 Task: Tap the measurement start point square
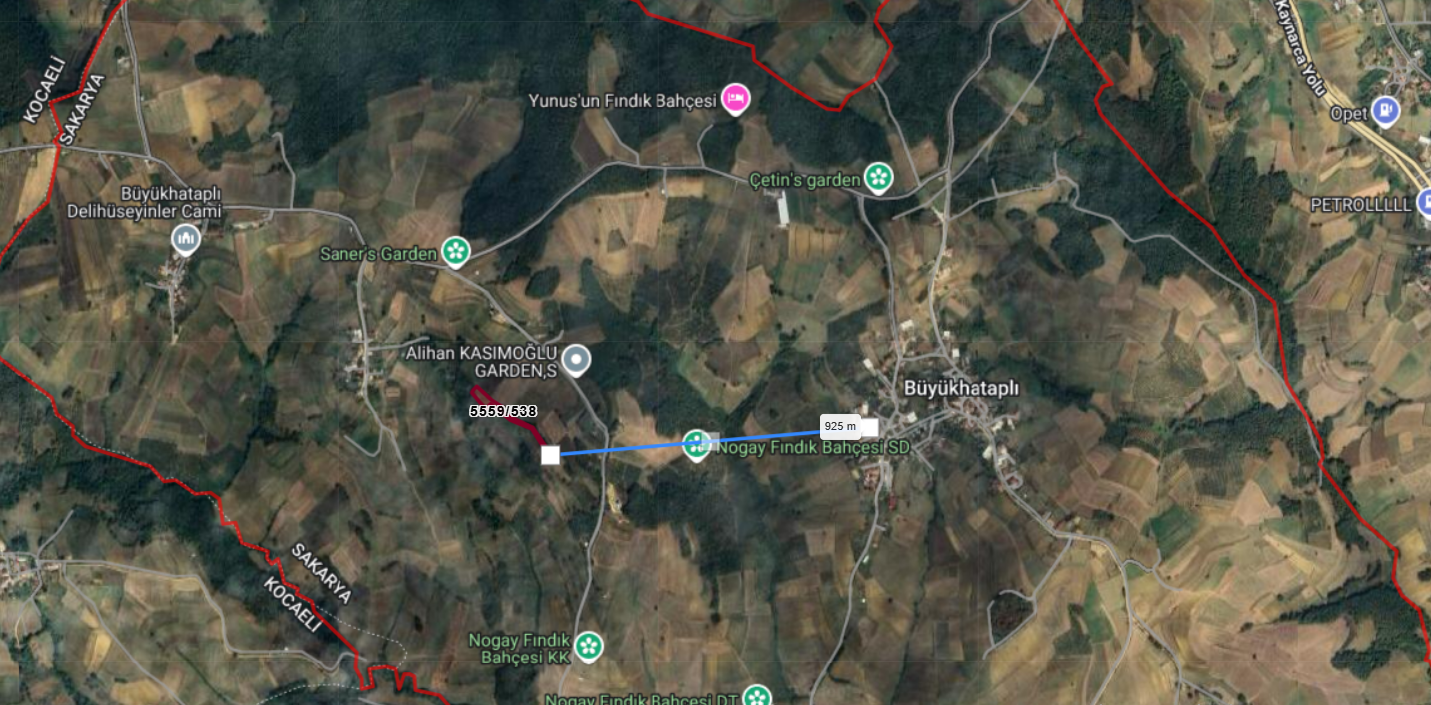coord(550,455)
